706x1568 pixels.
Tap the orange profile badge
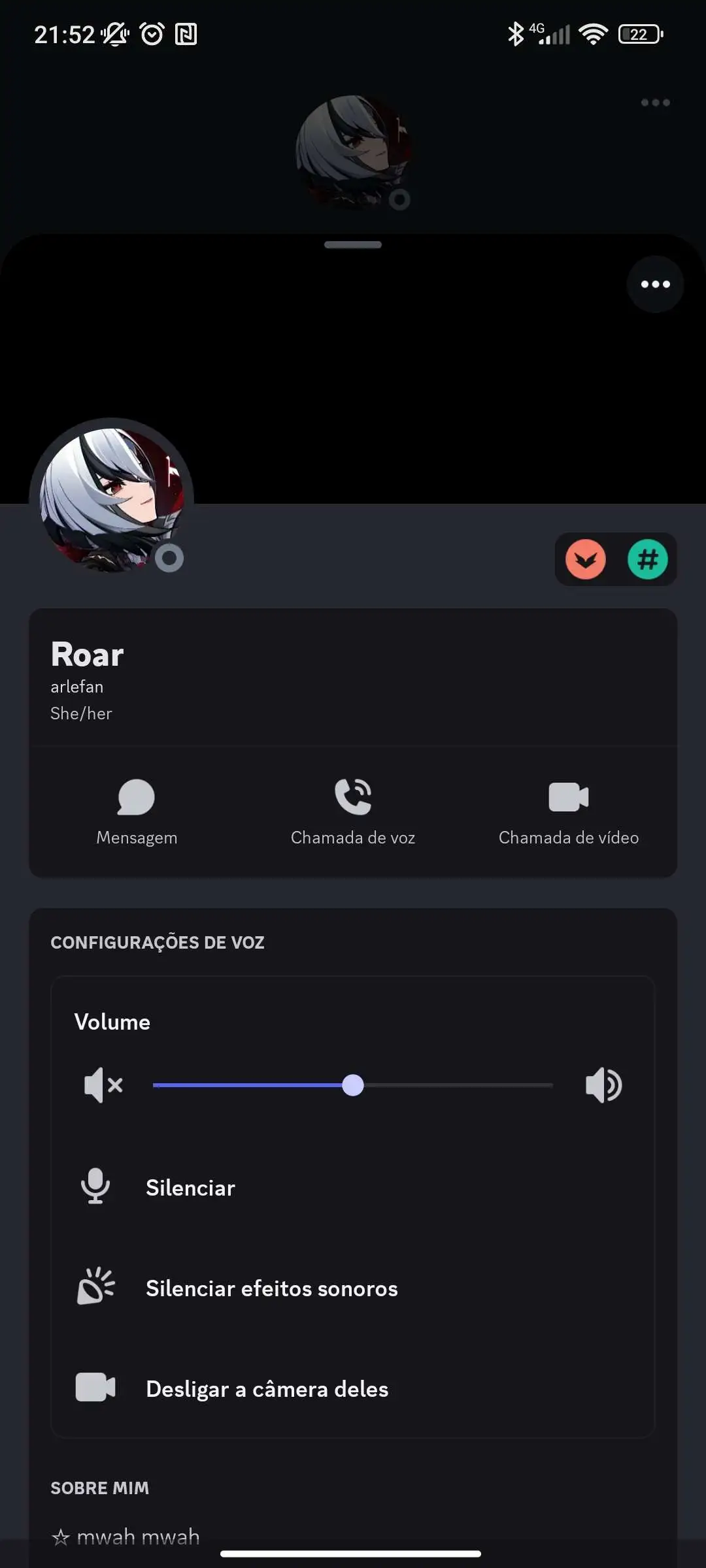[x=585, y=559]
